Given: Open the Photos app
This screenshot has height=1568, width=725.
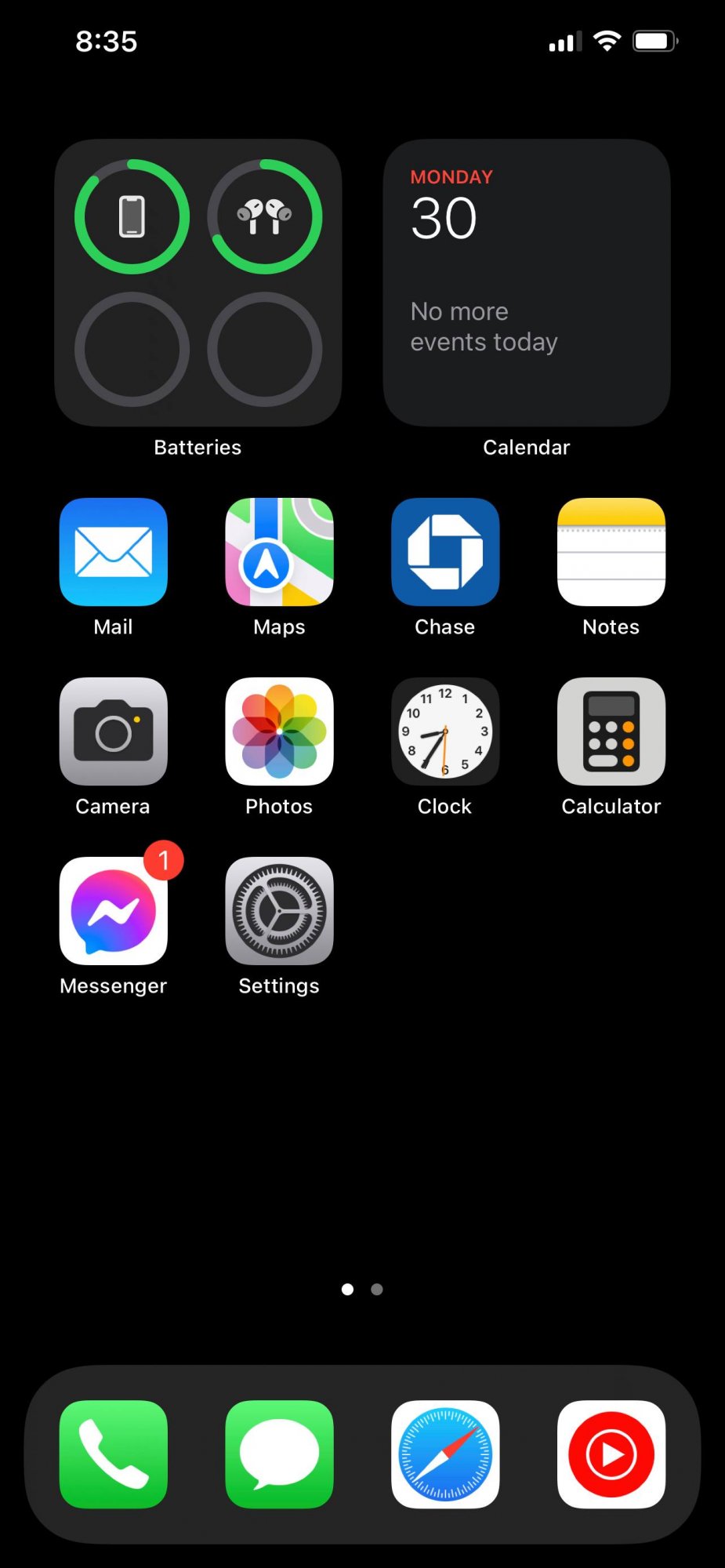Looking at the screenshot, I should pos(279,731).
